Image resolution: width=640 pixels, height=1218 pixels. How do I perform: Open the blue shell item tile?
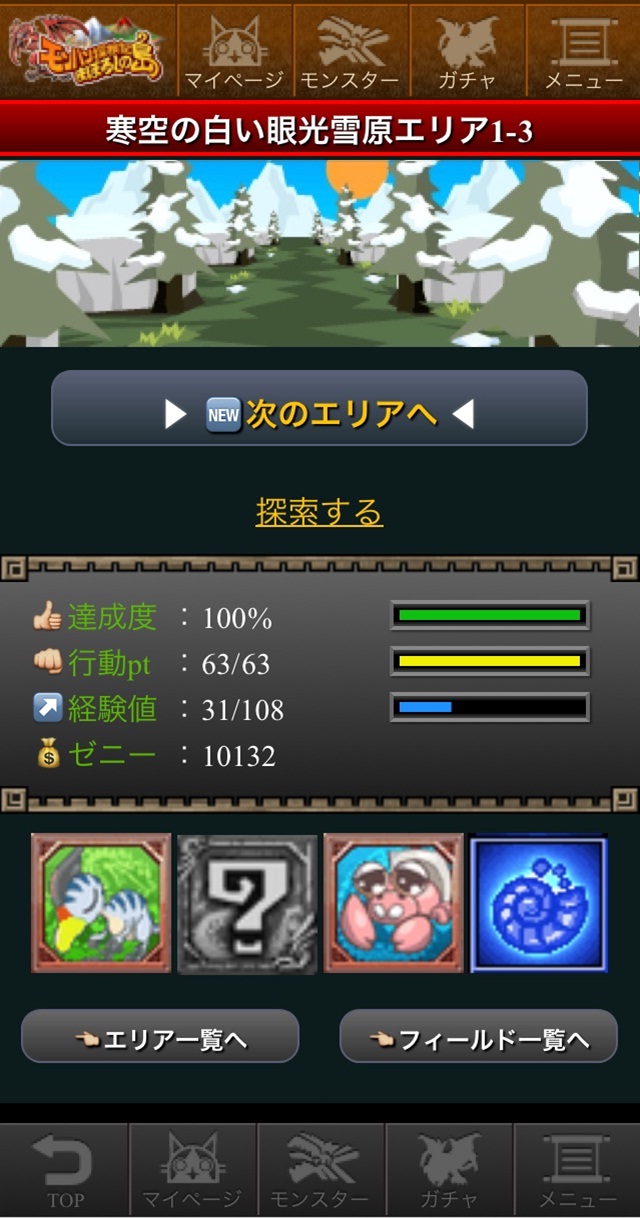[x=539, y=904]
